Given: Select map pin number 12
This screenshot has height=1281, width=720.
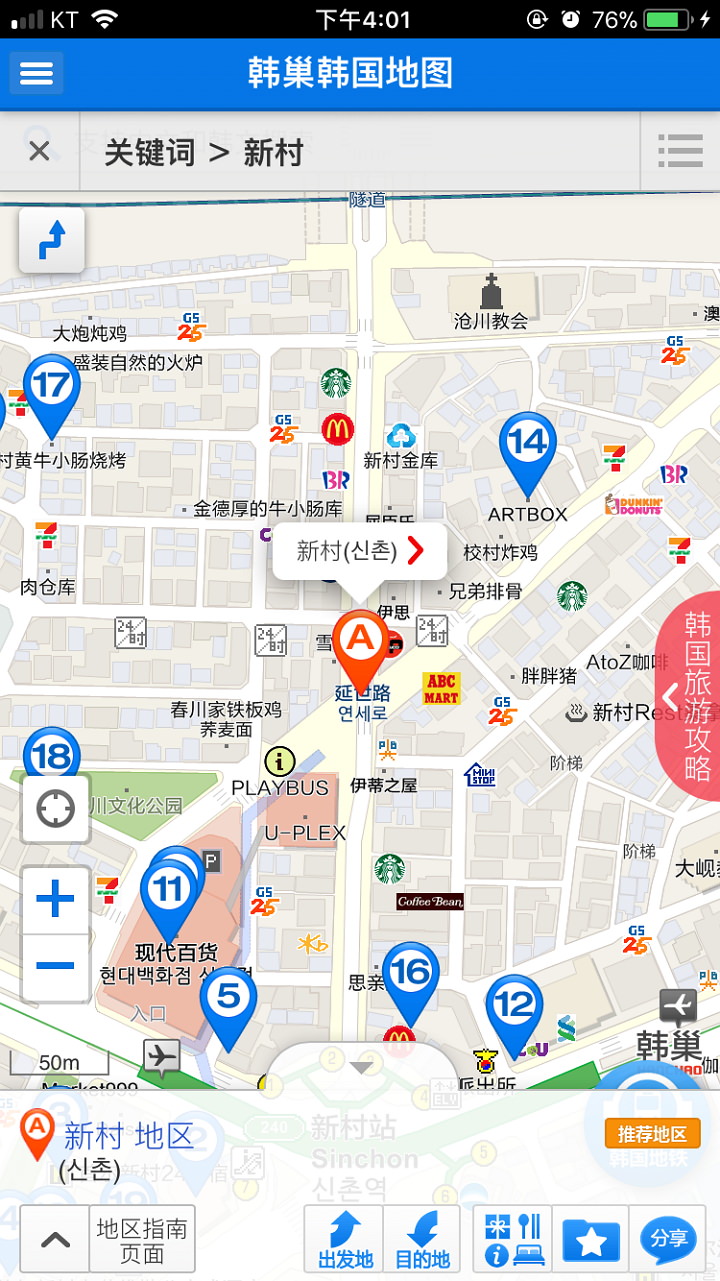Looking at the screenshot, I should (x=515, y=1006).
